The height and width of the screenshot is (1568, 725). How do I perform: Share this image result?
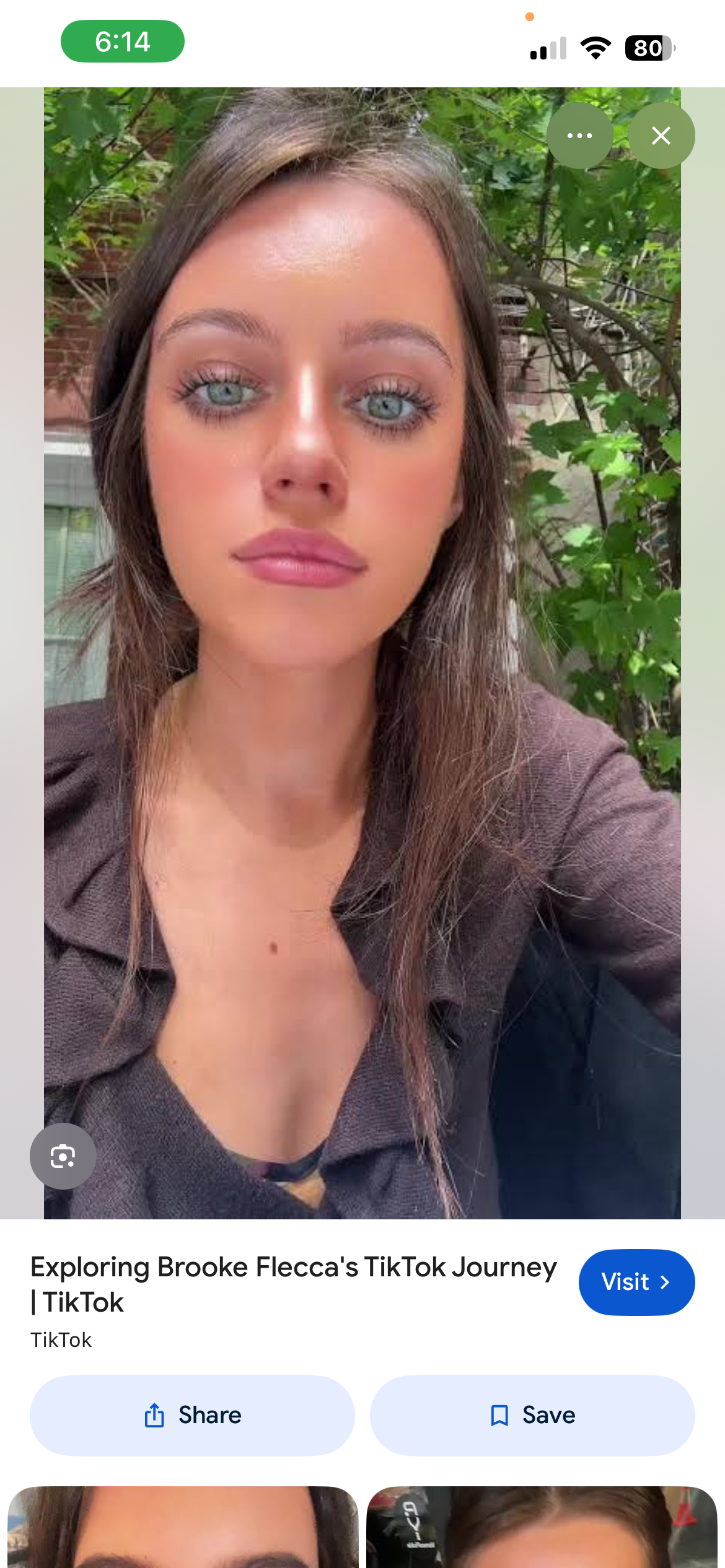pyautogui.click(x=192, y=1415)
